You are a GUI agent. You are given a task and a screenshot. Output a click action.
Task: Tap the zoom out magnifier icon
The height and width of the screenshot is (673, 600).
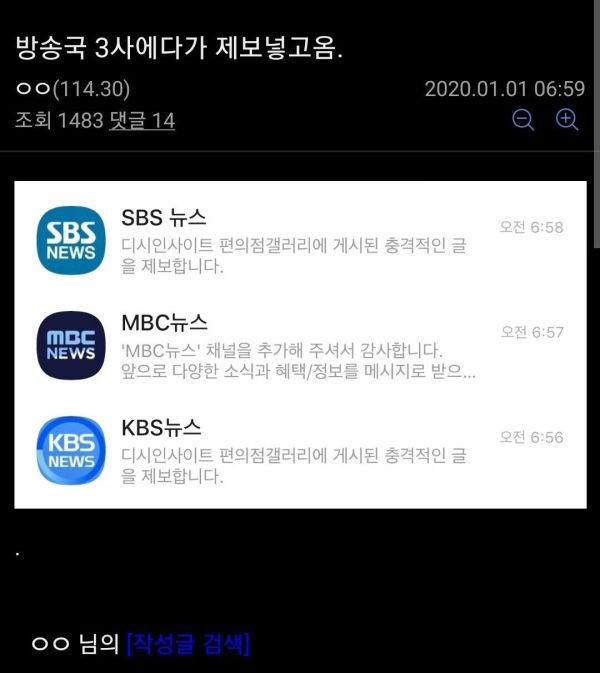pyautogui.click(x=523, y=120)
